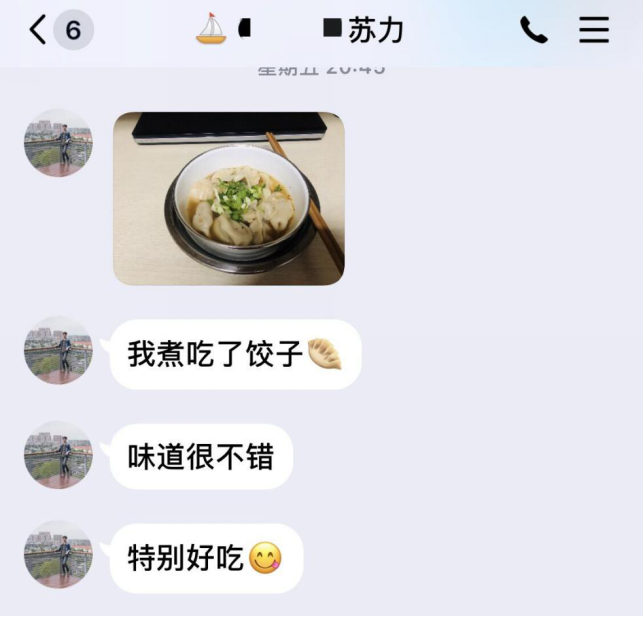Start a voice call with 苏力

coord(533,30)
